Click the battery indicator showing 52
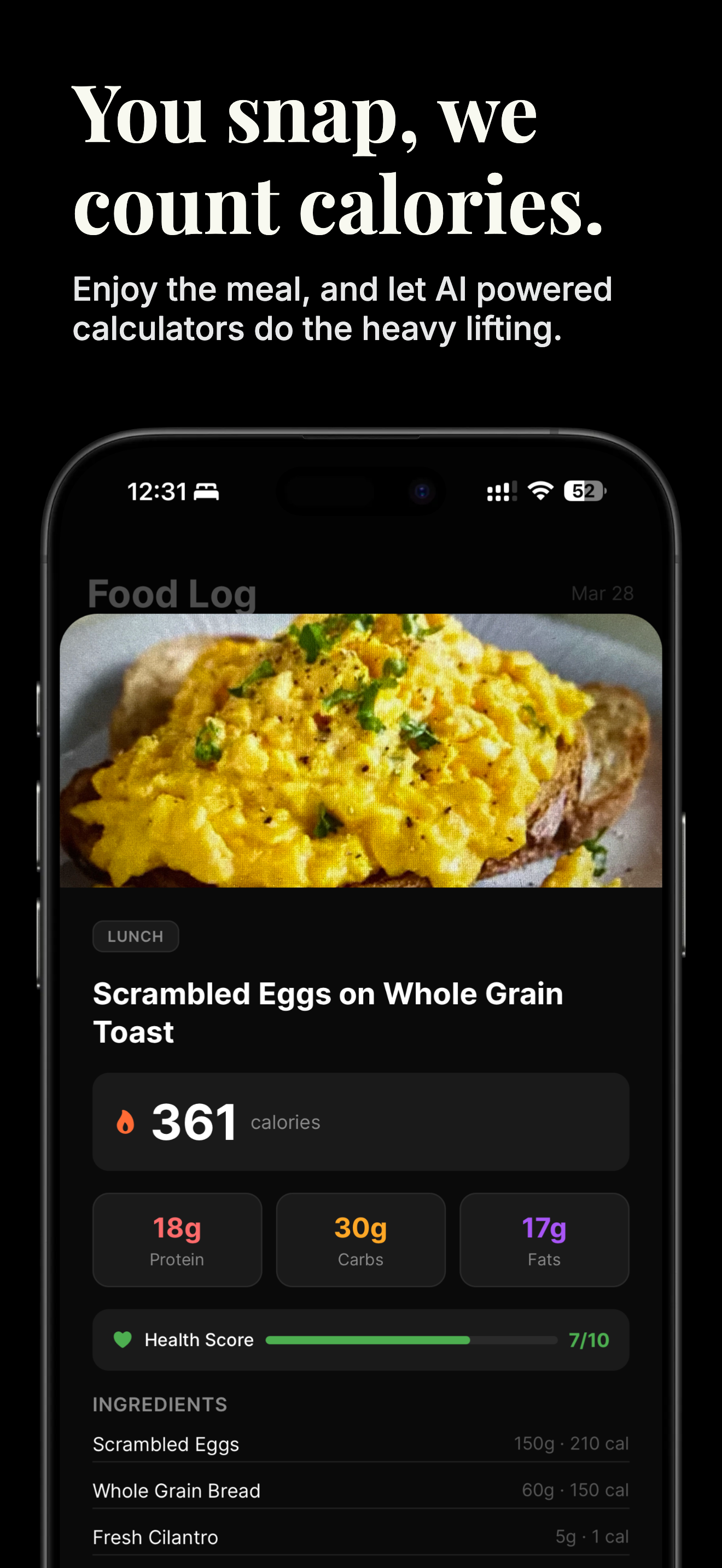Image resolution: width=722 pixels, height=1568 pixels. coord(583,490)
